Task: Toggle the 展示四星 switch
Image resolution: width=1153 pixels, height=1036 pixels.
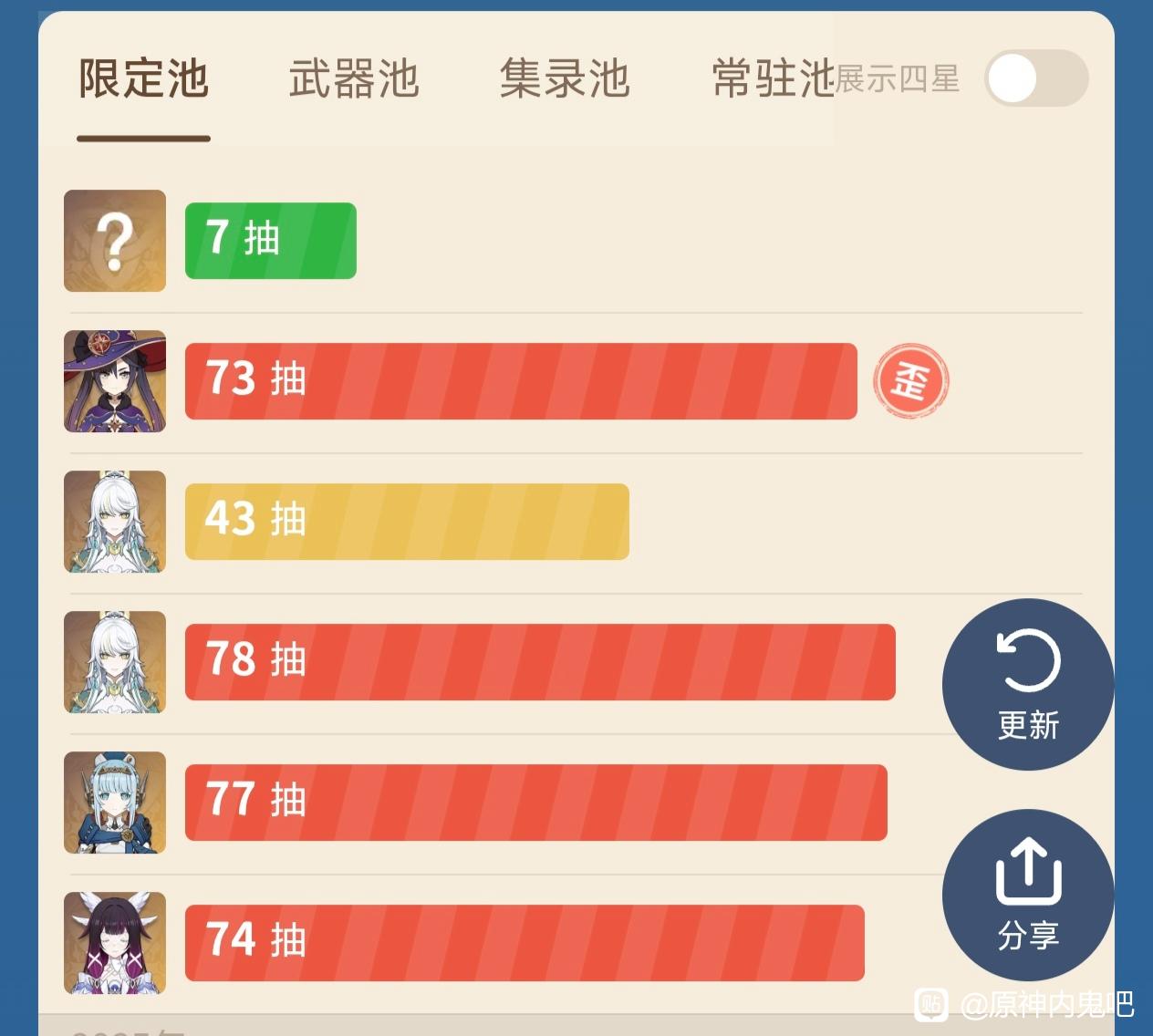Action: tap(1035, 79)
